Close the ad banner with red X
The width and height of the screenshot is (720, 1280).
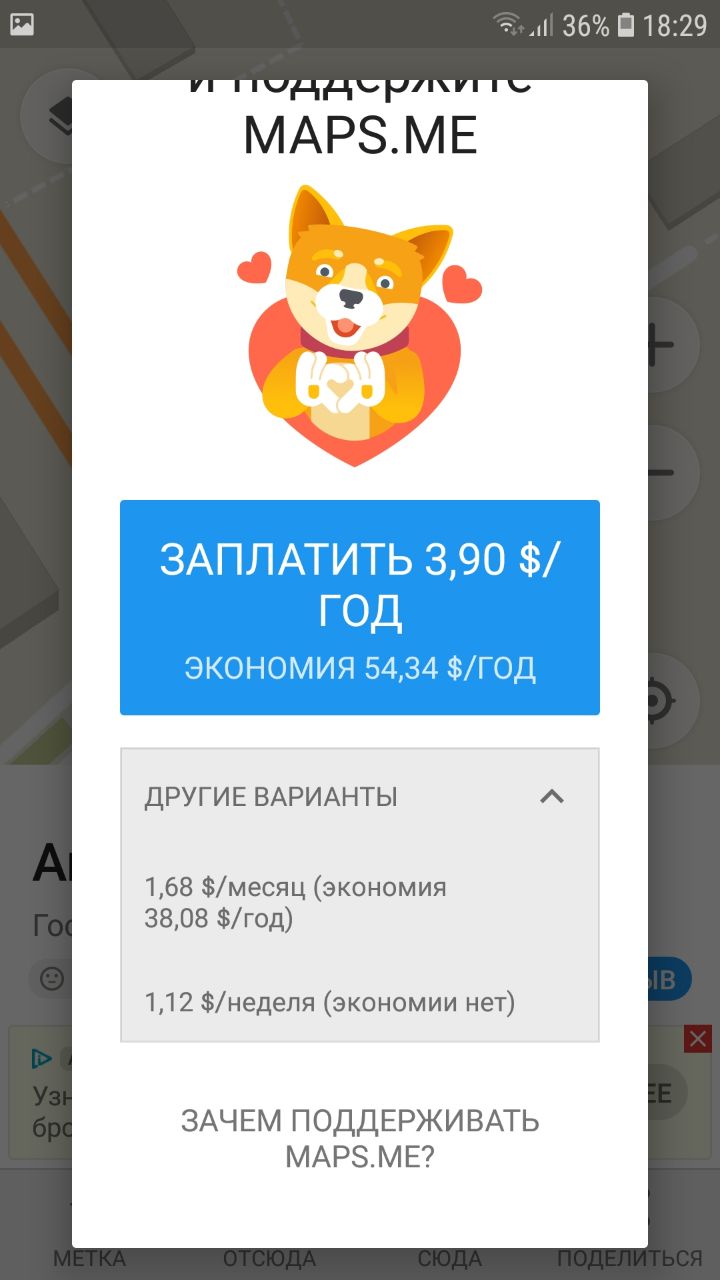(698, 1039)
